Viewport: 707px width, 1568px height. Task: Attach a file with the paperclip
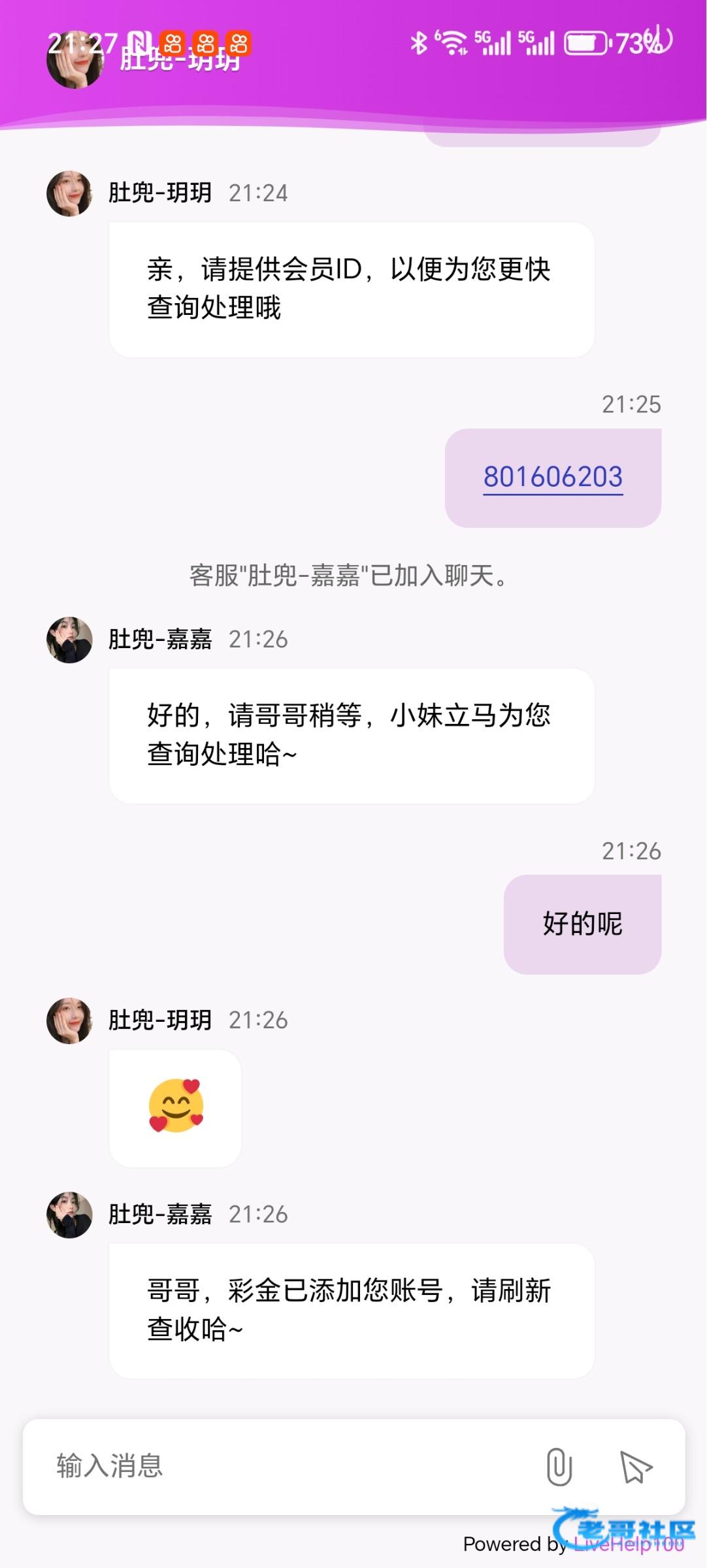[559, 1467]
